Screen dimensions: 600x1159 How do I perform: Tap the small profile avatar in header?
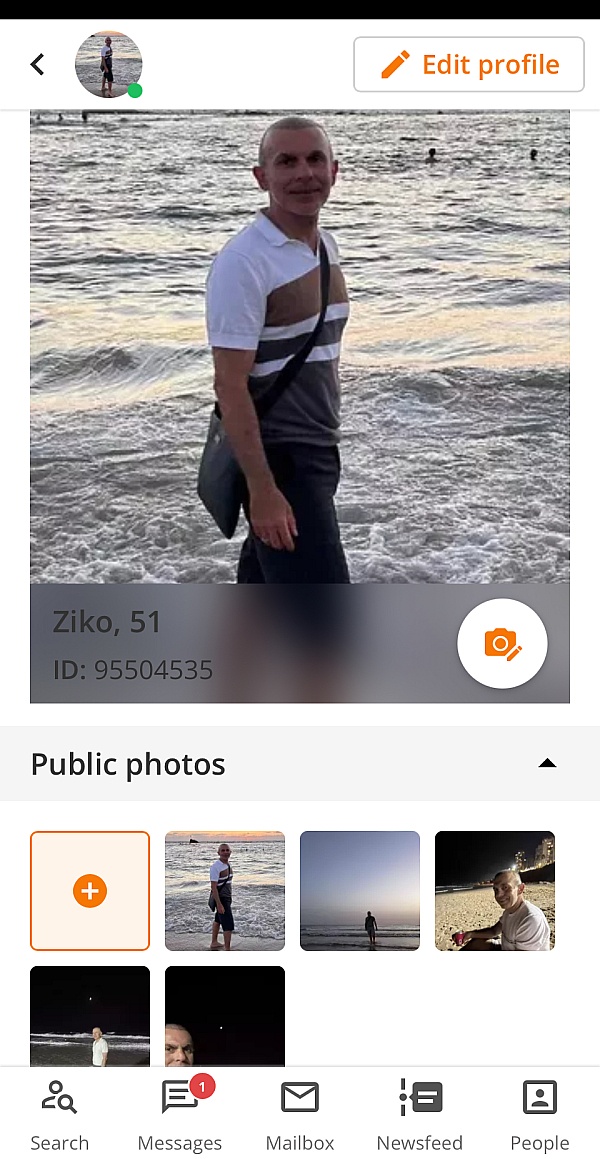[x=108, y=65]
